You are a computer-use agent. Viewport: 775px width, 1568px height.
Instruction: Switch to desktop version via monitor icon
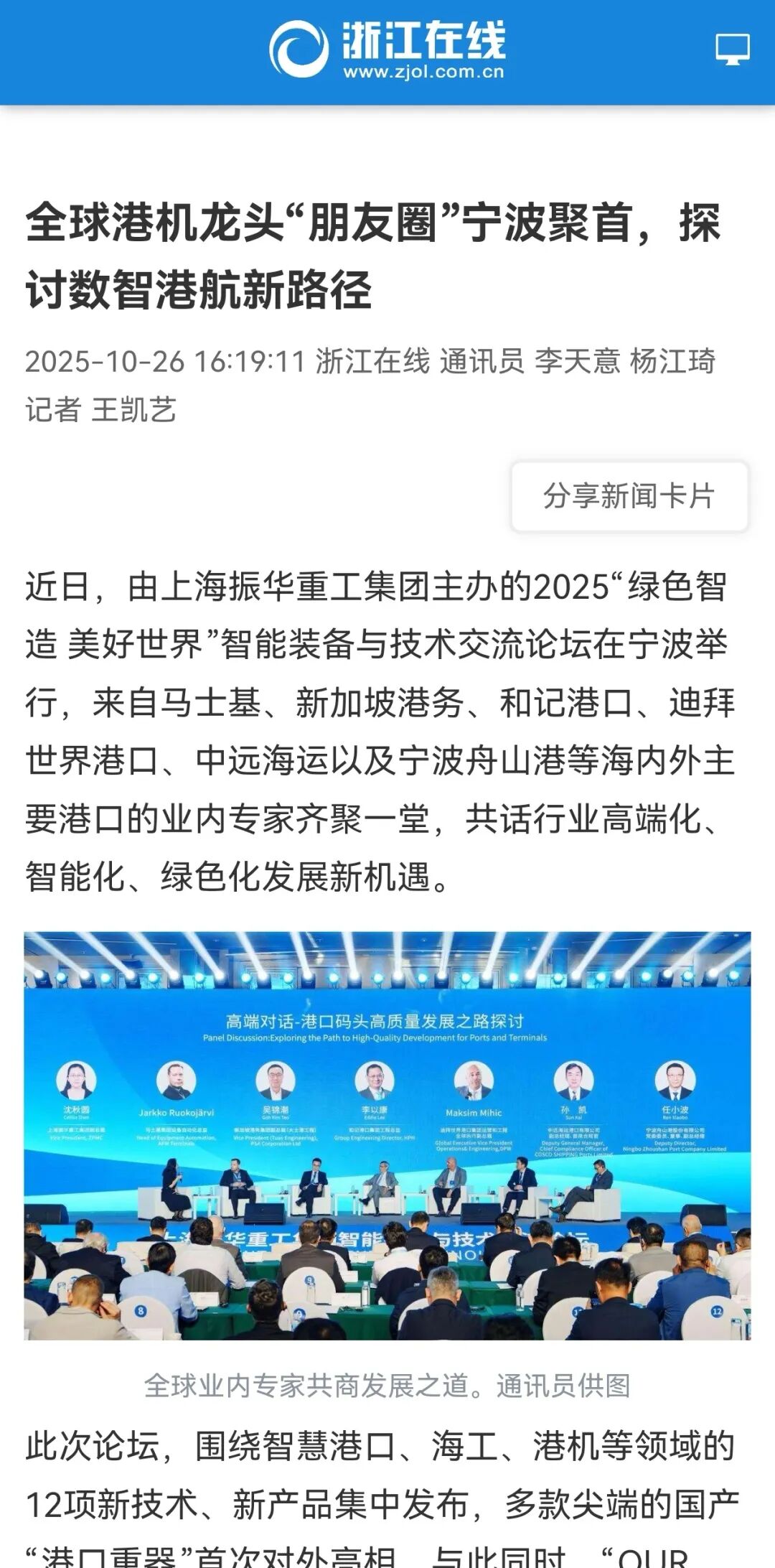732,50
